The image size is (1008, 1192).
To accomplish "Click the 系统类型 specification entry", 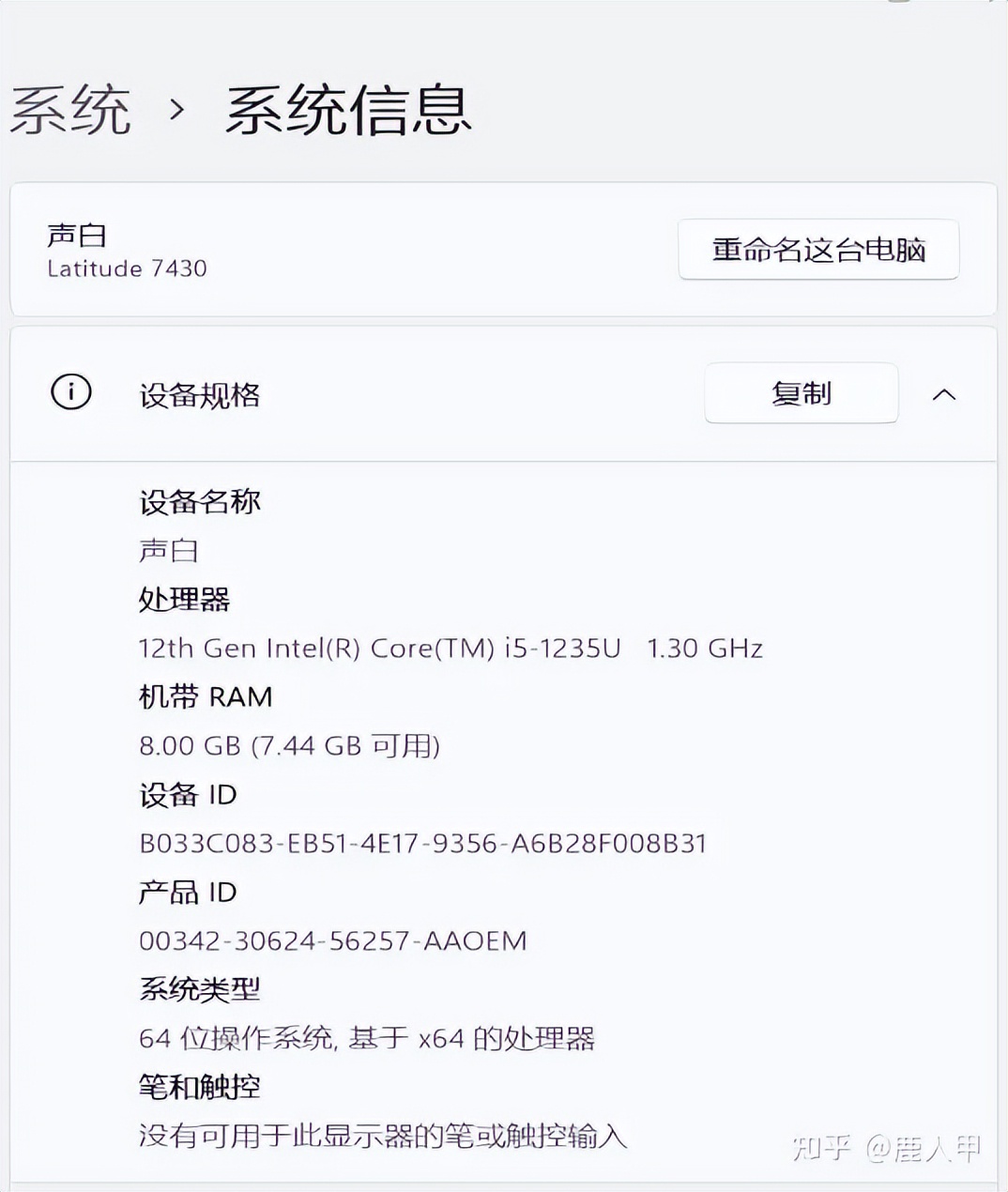I will tap(200, 990).
